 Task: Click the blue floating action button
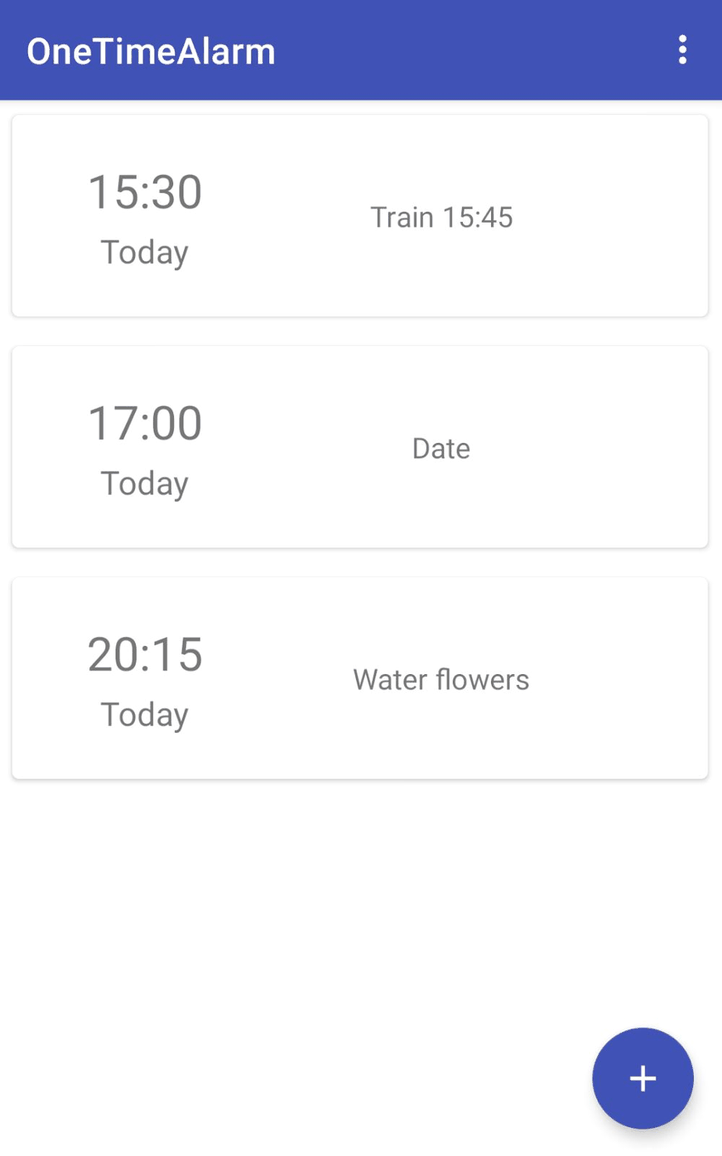(642, 1078)
